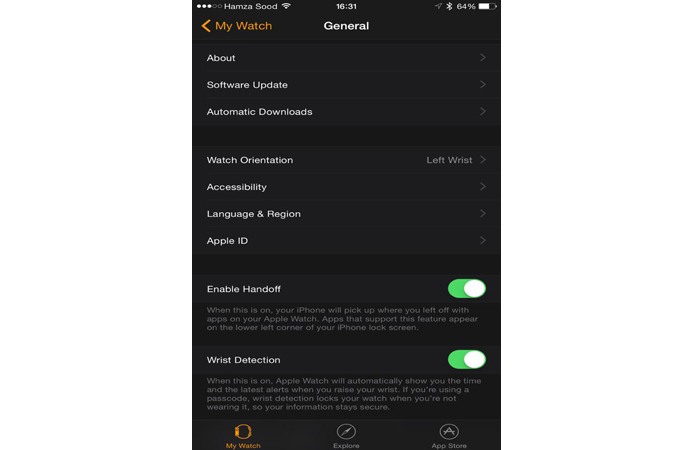The height and width of the screenshot is (450, 700).
Task: Switch to the Explore tab
Action: pos(346,436)
